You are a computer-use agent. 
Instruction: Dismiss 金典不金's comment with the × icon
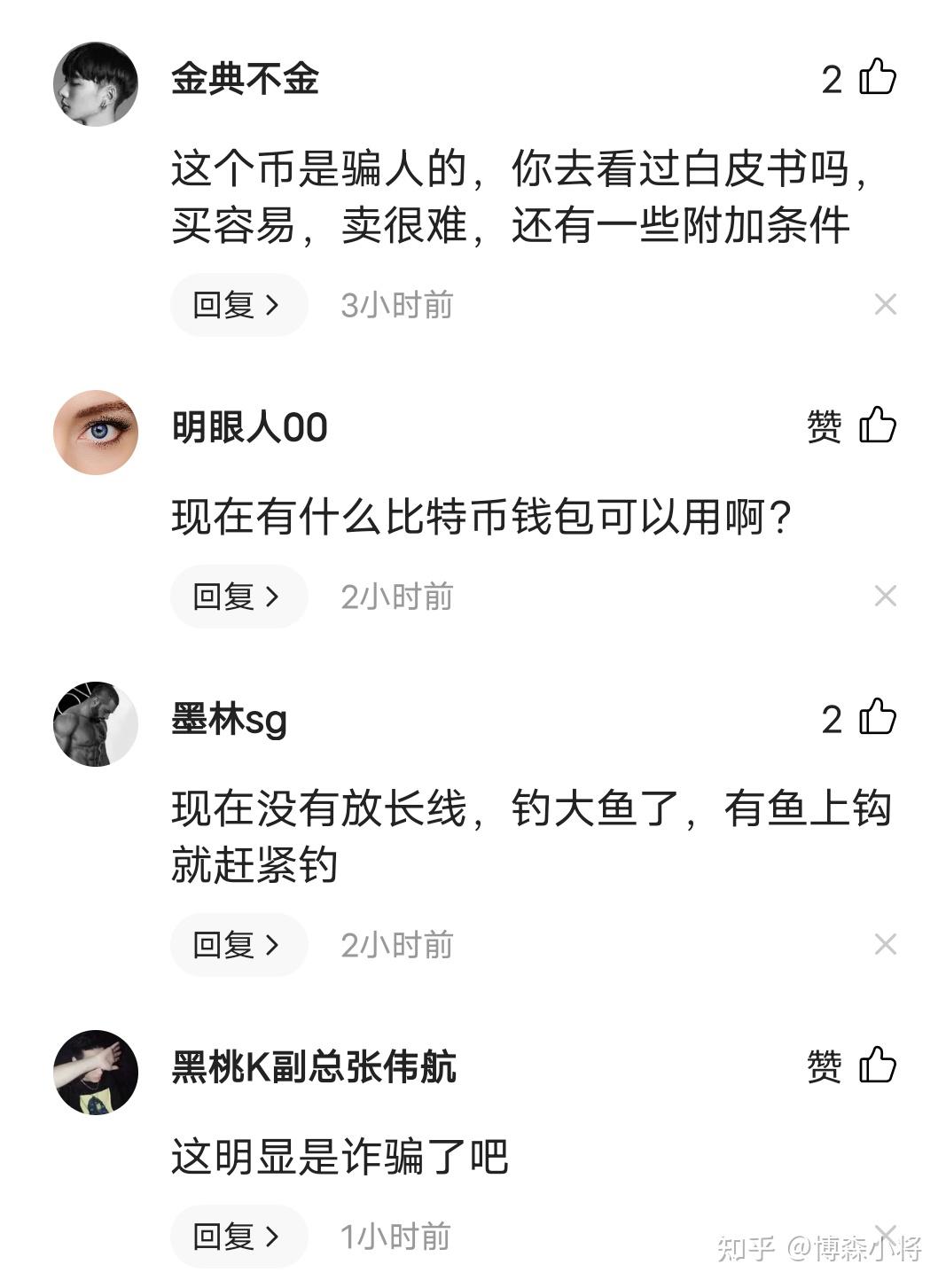(x=886, y=304)
